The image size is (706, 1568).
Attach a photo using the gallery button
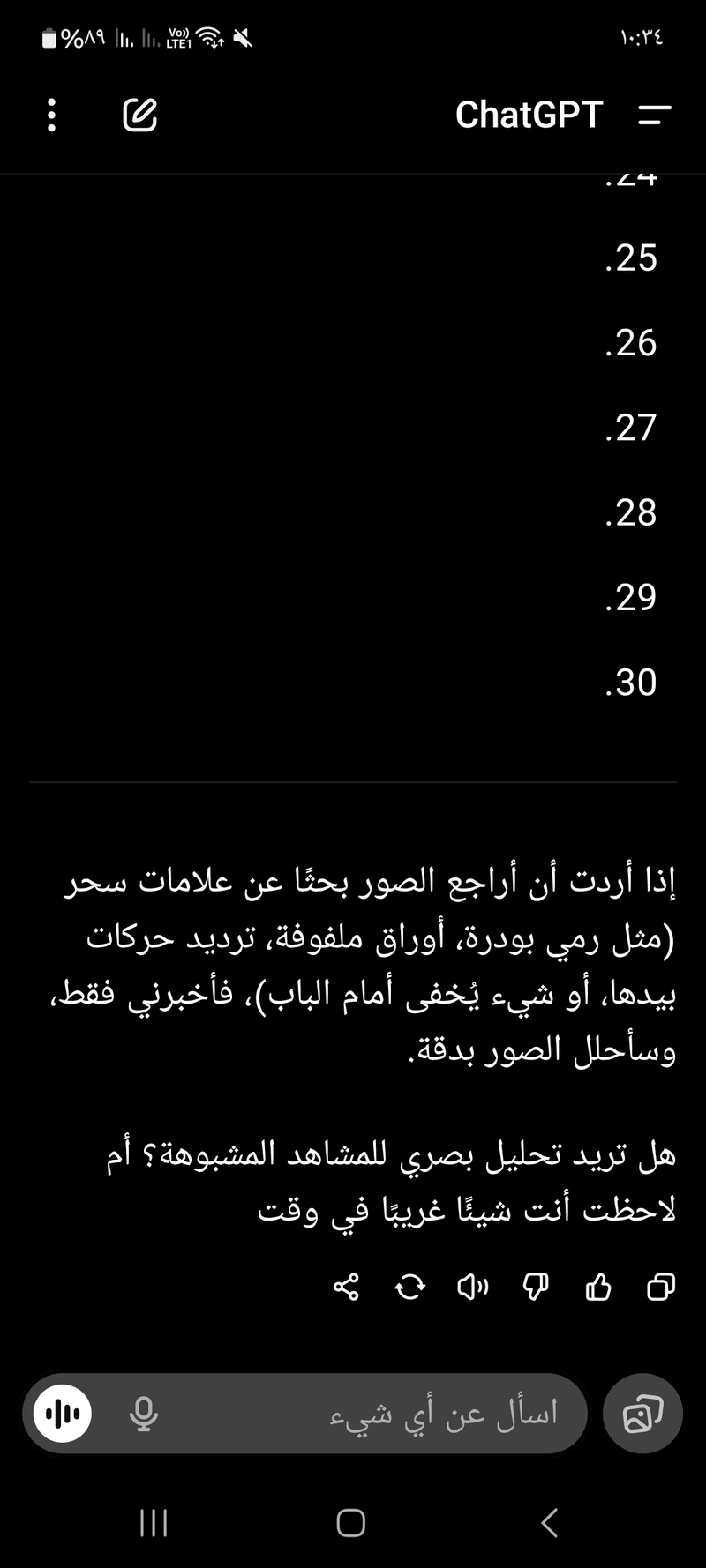pyautogui.click(x=642, y=1414)
